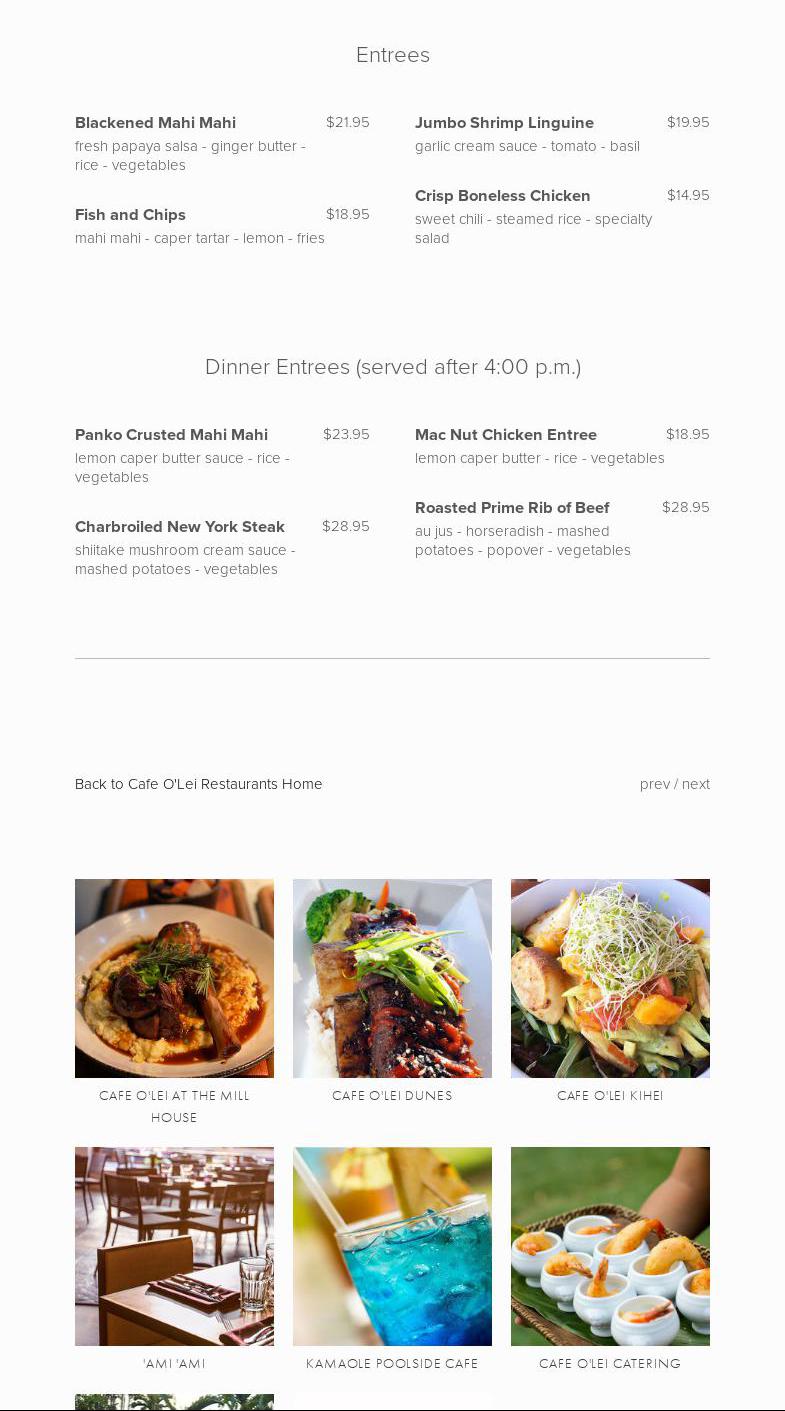Open Cafe O'Lei at the Mill House tile
Image resolution: width=785 pixels, height=1411 pixels.
tap(174, 978)
